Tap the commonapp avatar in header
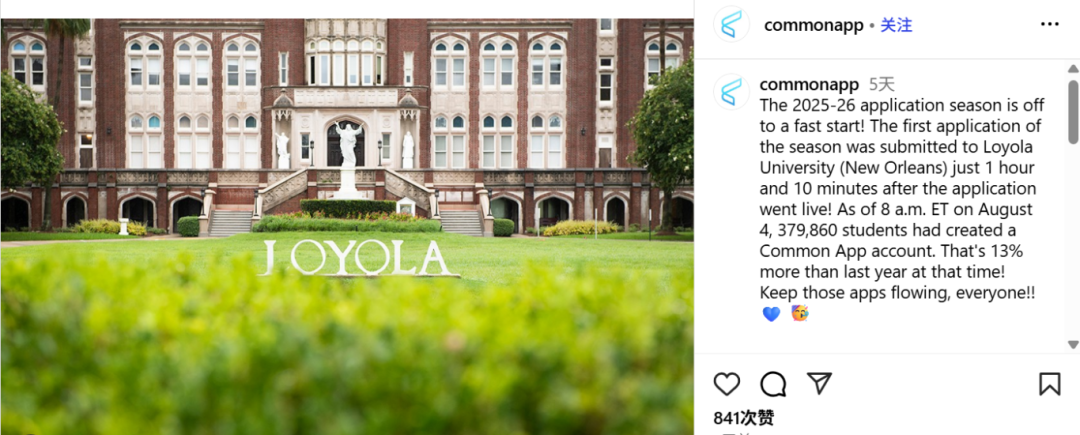Viewport: 1080px width, 435px height. point(731,24)
